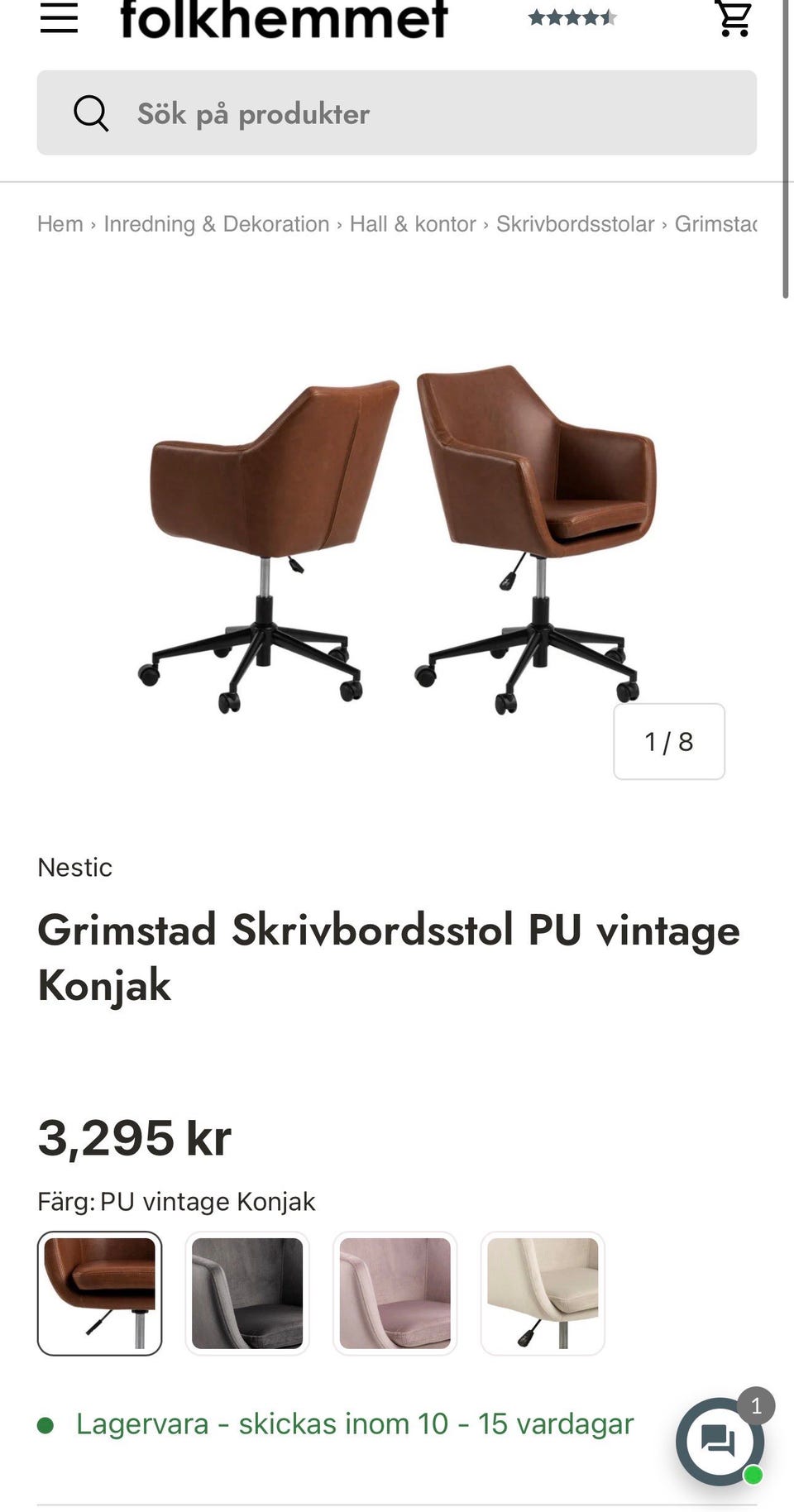The height and width of the screenshot is (1512, 794).
Task: Select the cream beige chair color swatch
Action: point(543,1294)
